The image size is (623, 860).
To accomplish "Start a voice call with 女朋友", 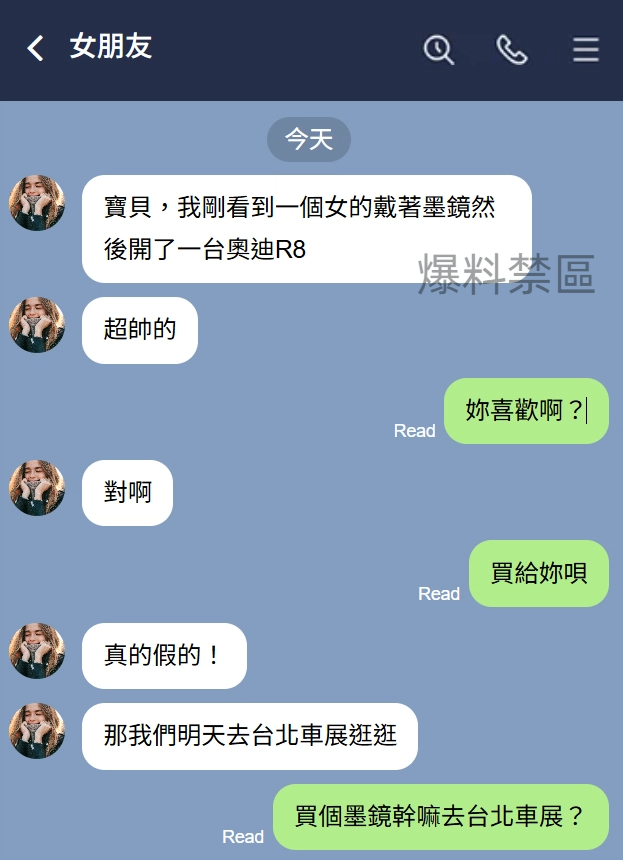I will tap(512, 49).
